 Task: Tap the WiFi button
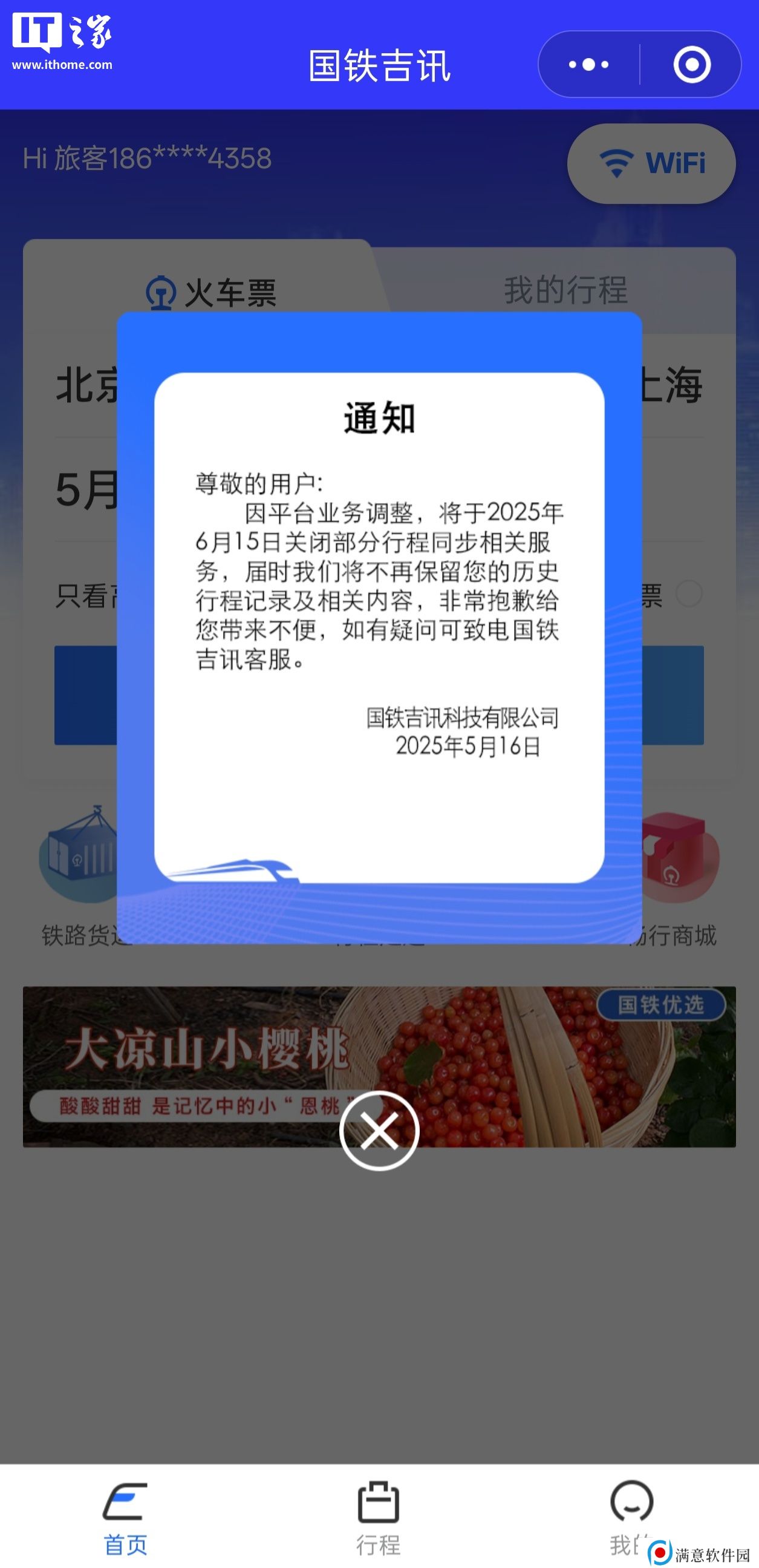click(x=651, y=164)
